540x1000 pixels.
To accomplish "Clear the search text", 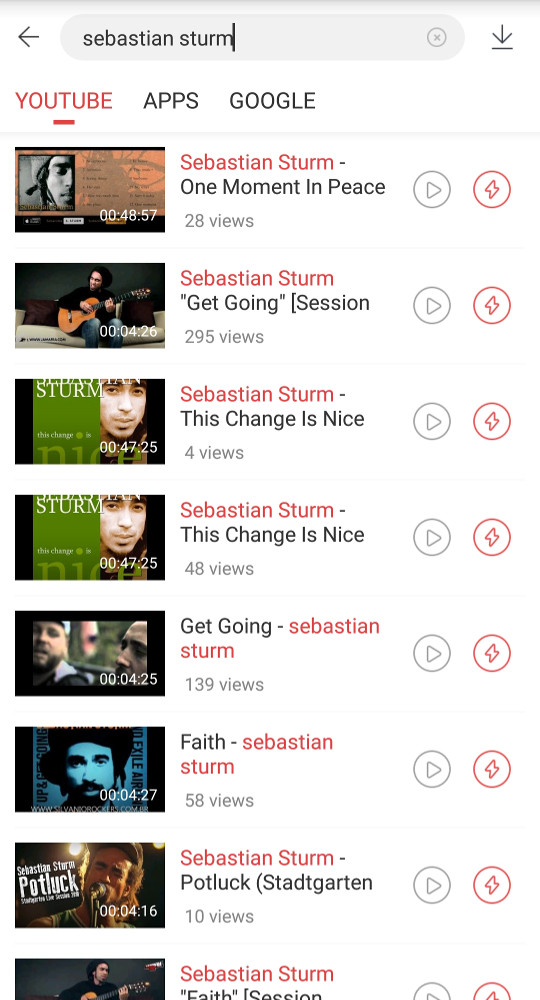I will [436, 38].
